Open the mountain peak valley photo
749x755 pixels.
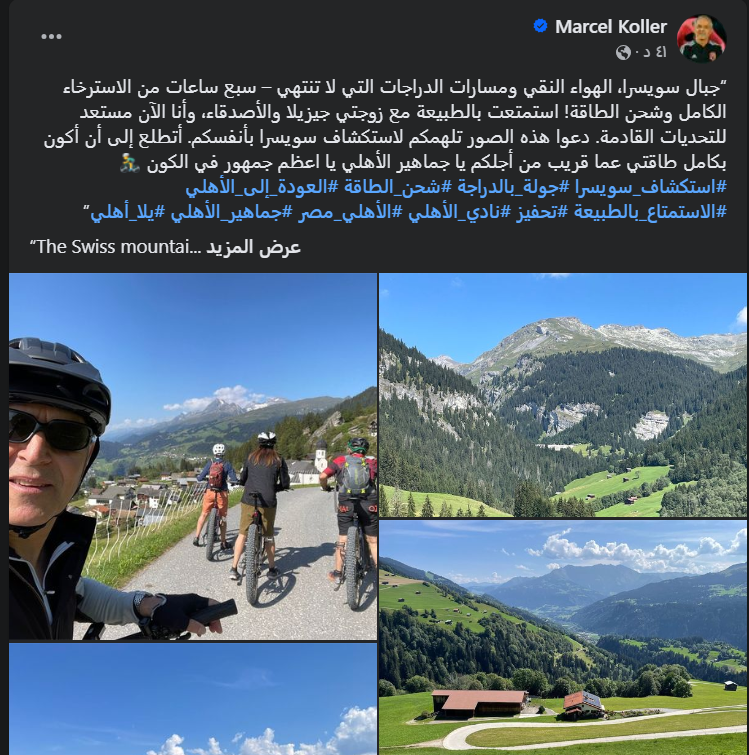pos(563,395)
